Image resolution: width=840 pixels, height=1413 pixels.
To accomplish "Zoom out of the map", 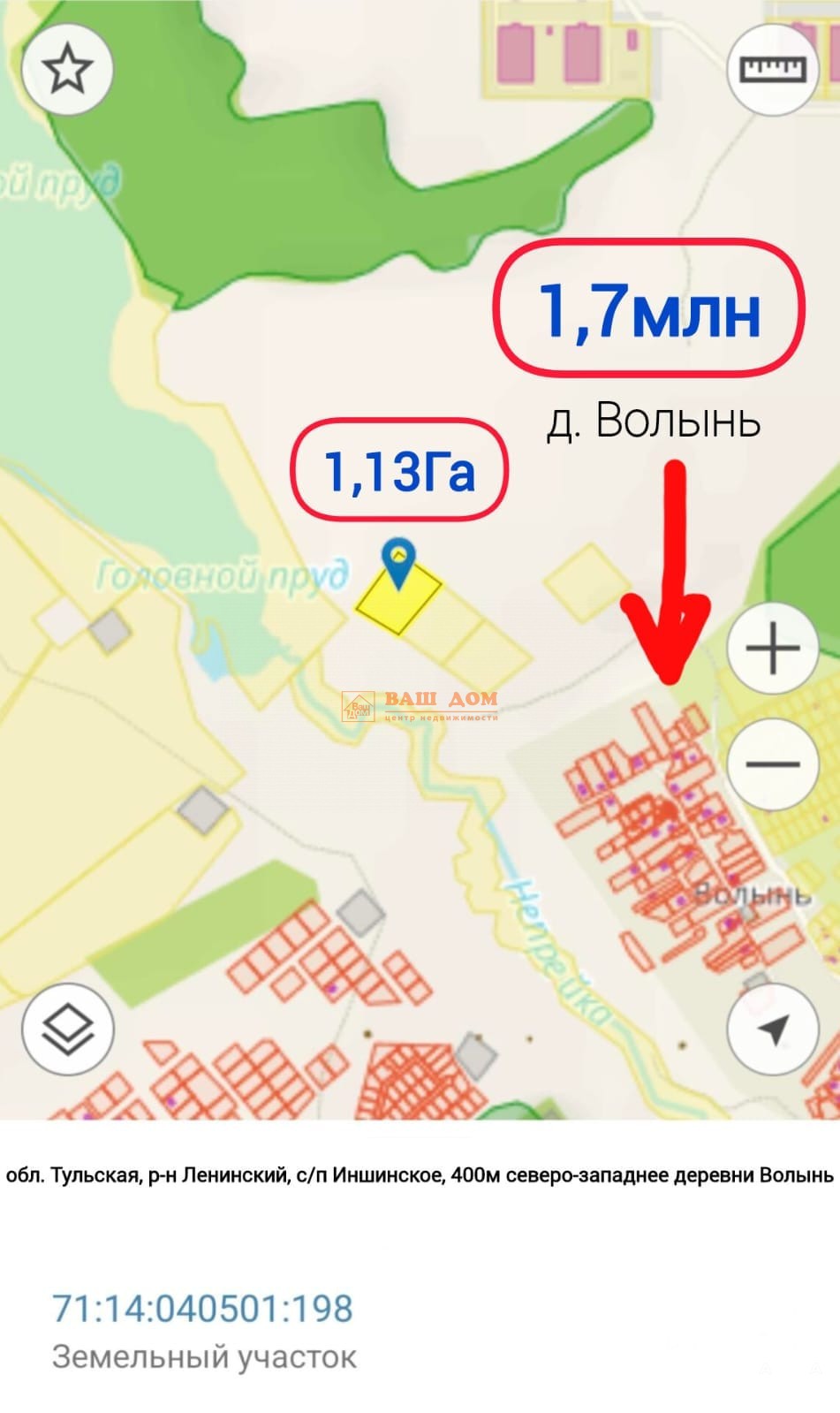I will [x=773, y=764].
